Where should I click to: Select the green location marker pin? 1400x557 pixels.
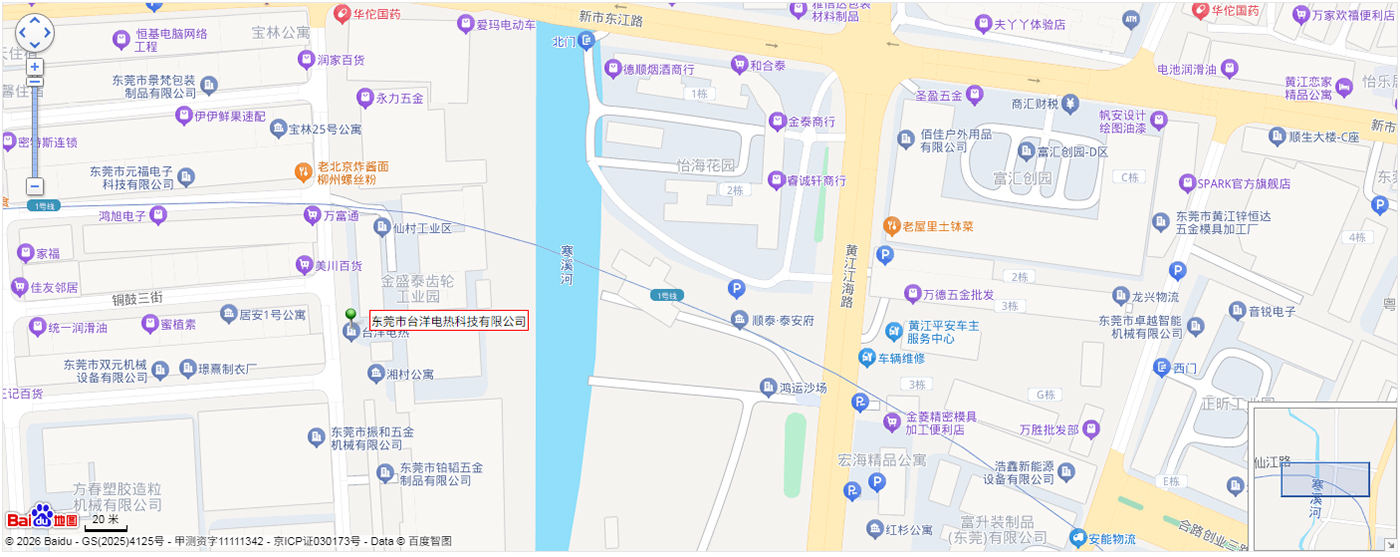[351, 316]
